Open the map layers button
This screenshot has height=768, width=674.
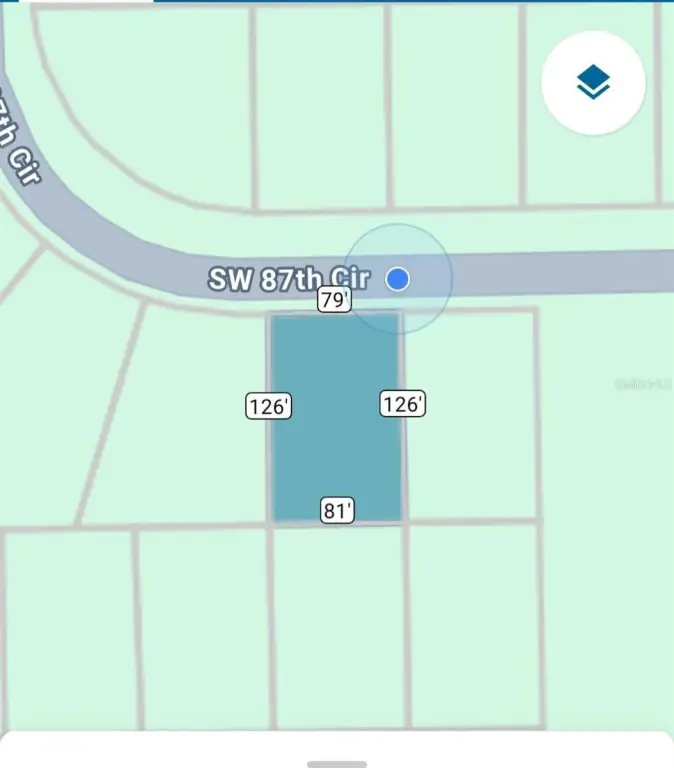click(x=593, y=84)
